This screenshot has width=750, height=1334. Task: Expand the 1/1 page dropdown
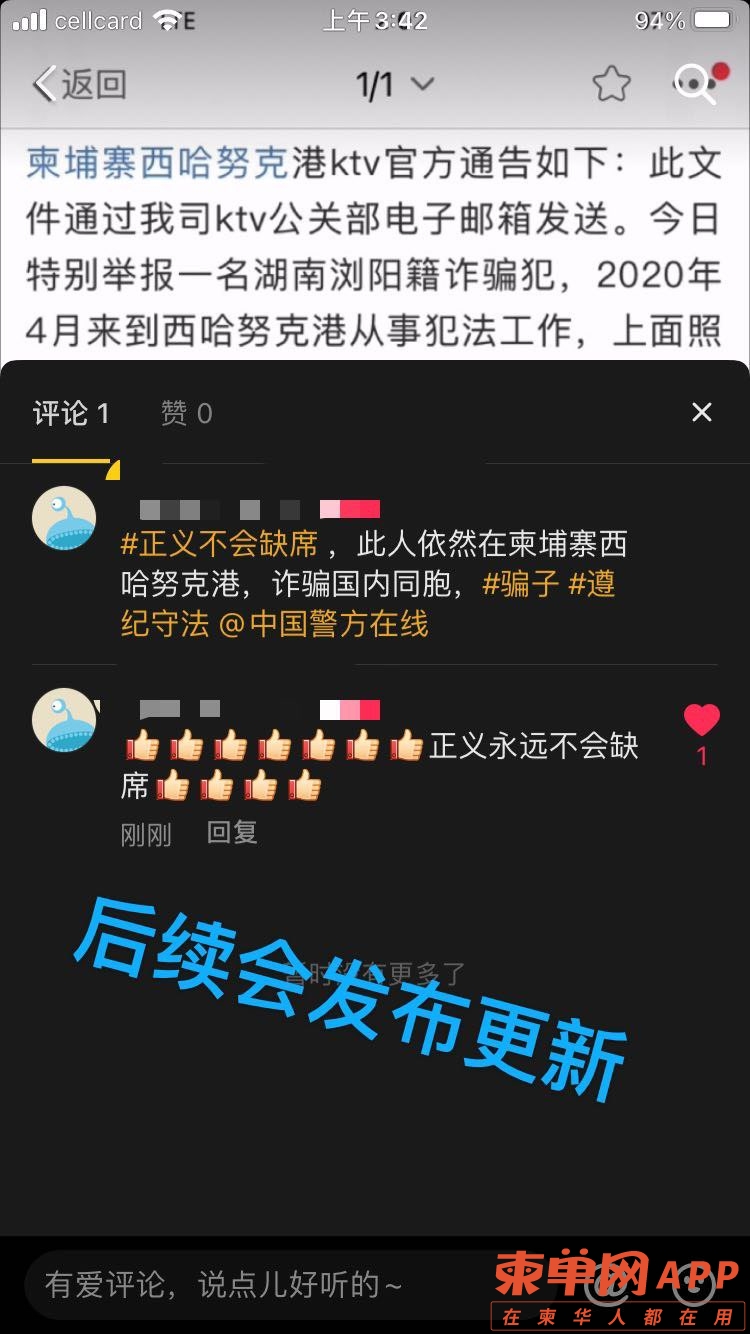394,85
